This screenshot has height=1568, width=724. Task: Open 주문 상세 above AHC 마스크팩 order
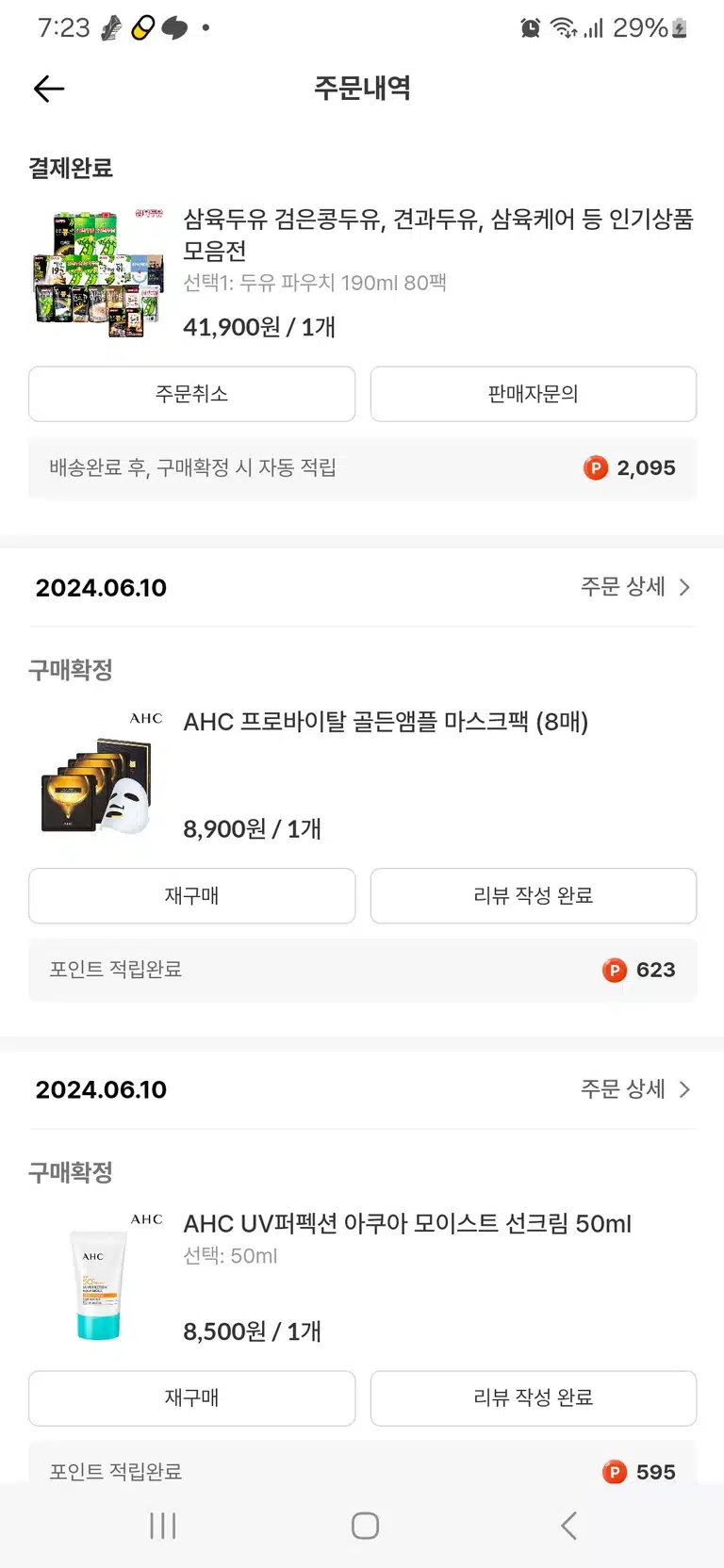635,587
